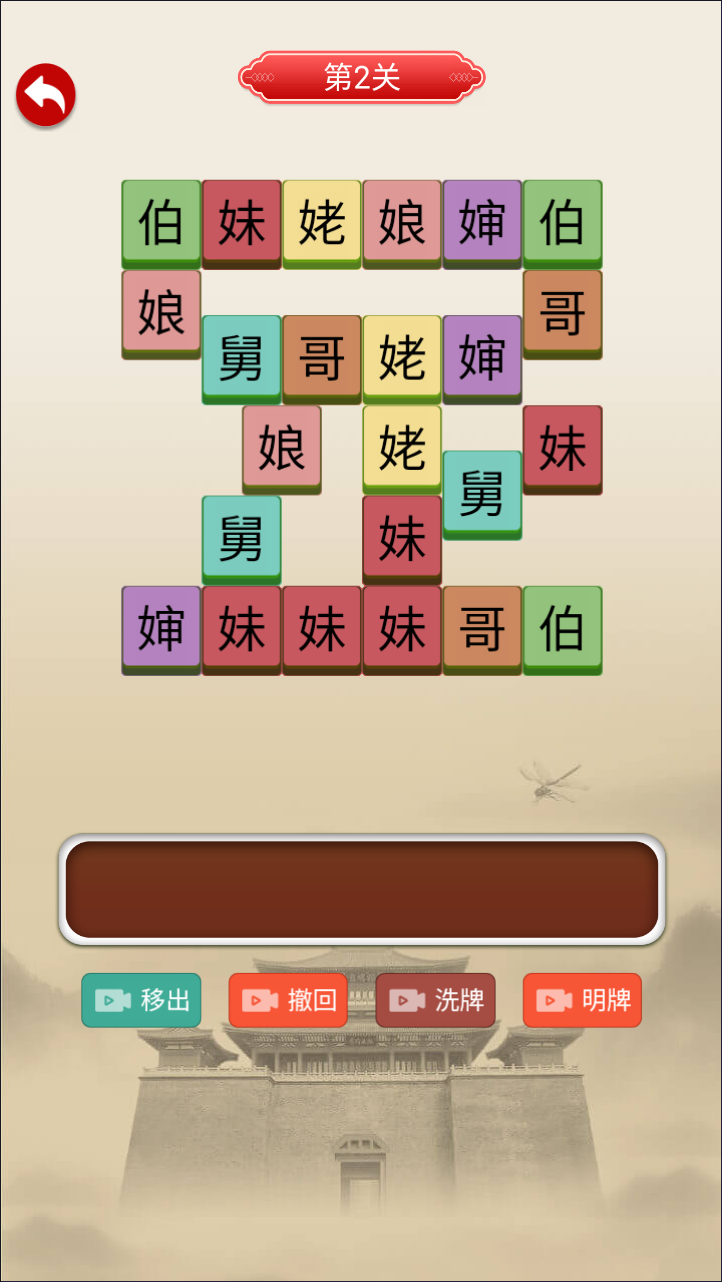Tap the purple 婶 tile beside three 妹 tiles
The image size is (722, 1282).
coord(161,628)
